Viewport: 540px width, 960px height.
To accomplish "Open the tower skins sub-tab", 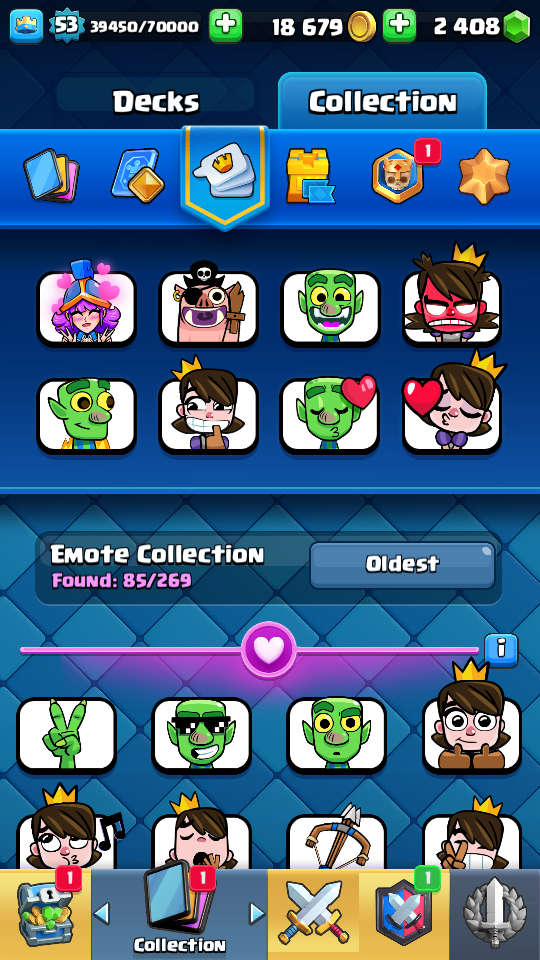I will [x=309, y=178].
